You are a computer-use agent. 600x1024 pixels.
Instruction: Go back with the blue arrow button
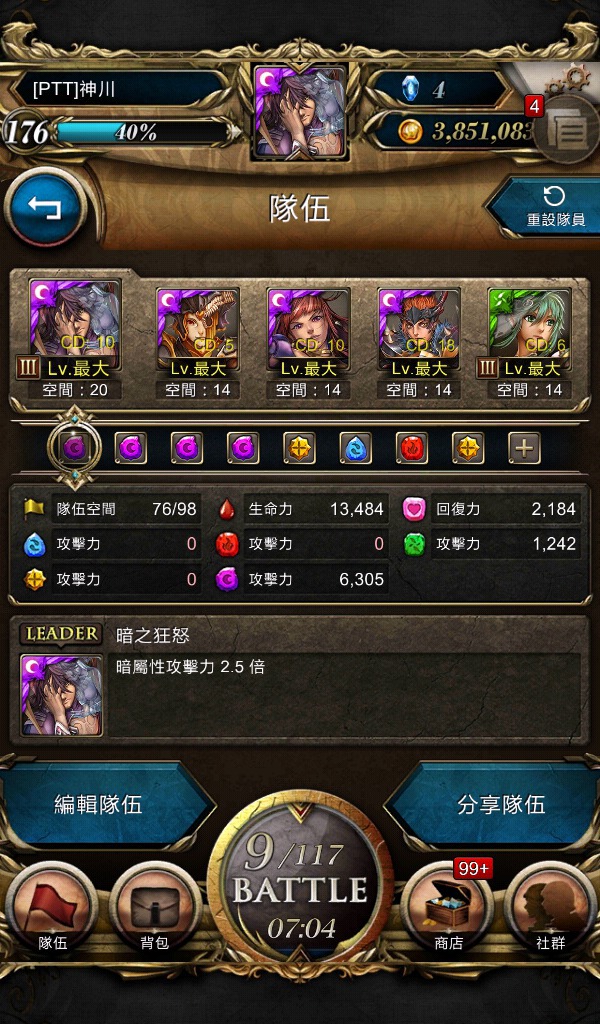[44, 208]
